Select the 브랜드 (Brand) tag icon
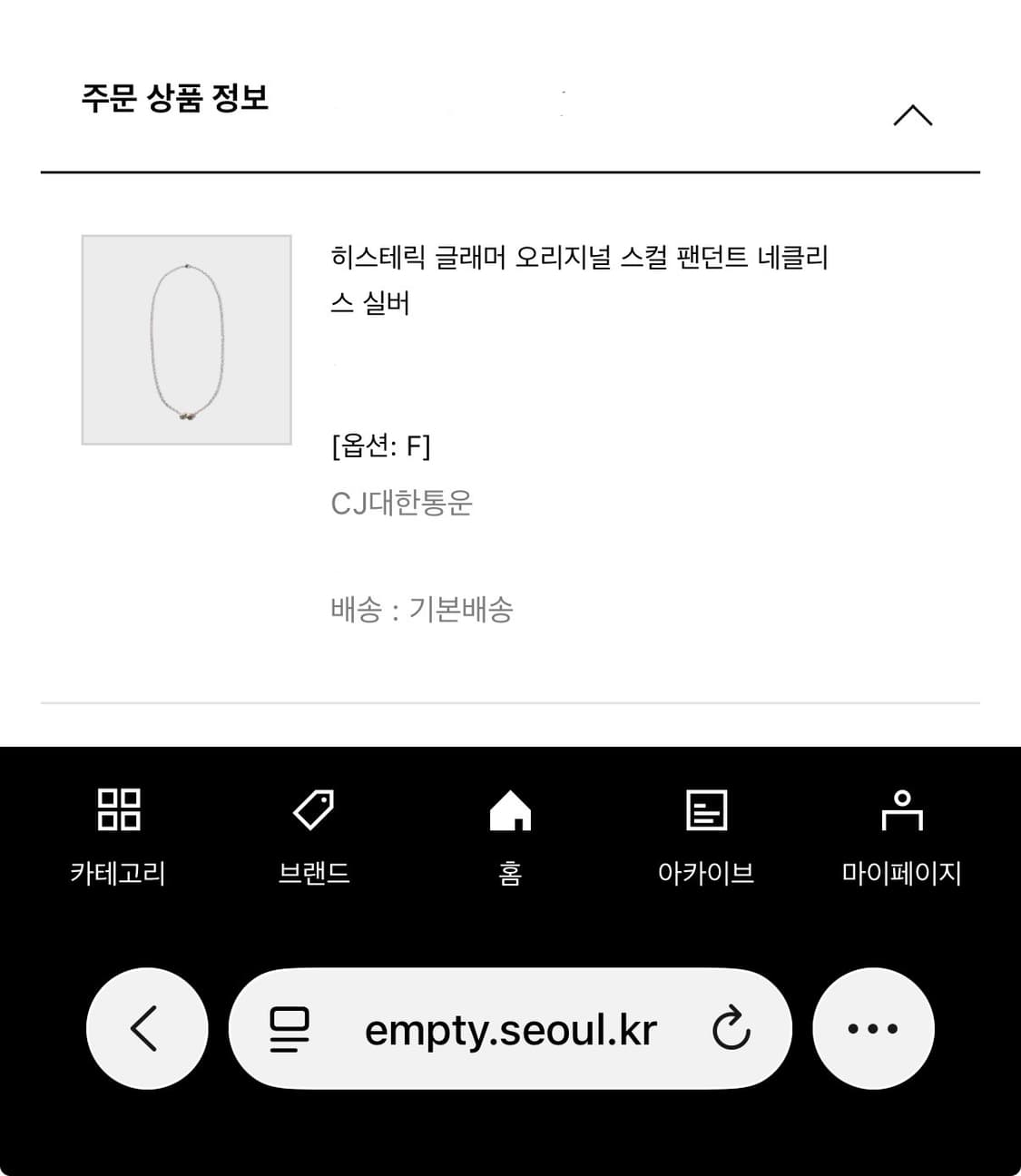 tap(313, 809)
